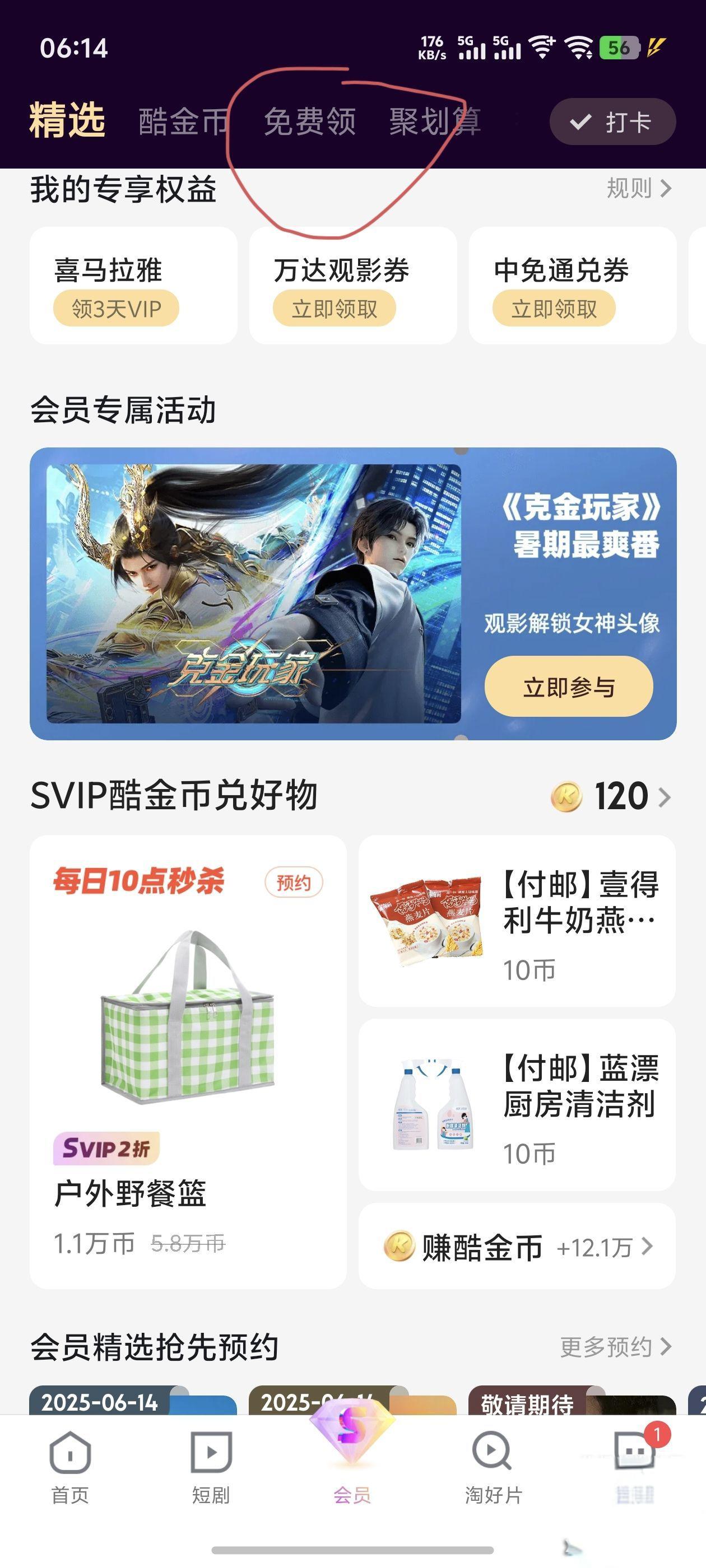Open 赚酷金币 to earn coins
706x1568 pixels.
pos(517,1246)
